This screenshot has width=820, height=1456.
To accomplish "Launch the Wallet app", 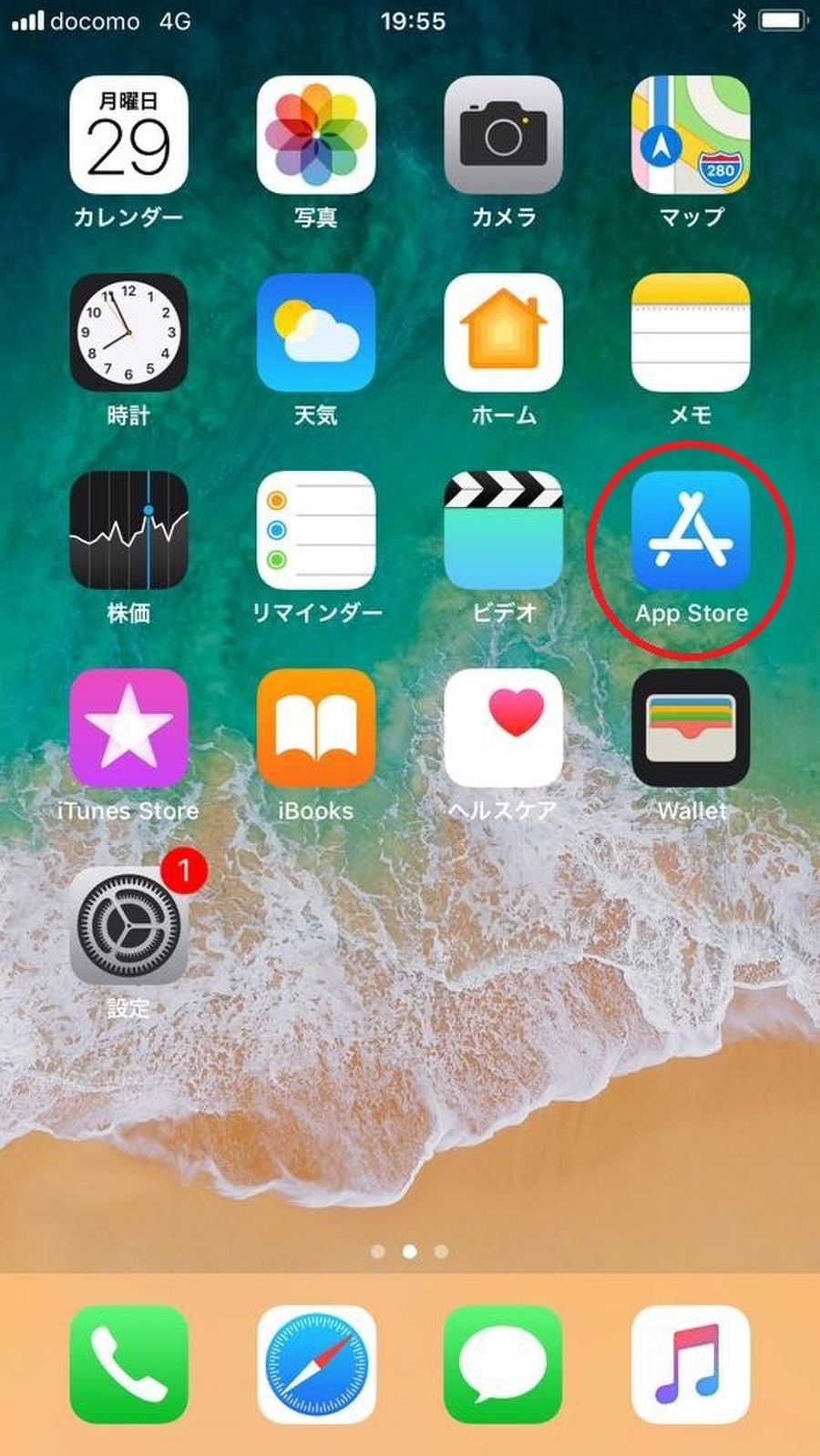I will click(x=691, y=728).
